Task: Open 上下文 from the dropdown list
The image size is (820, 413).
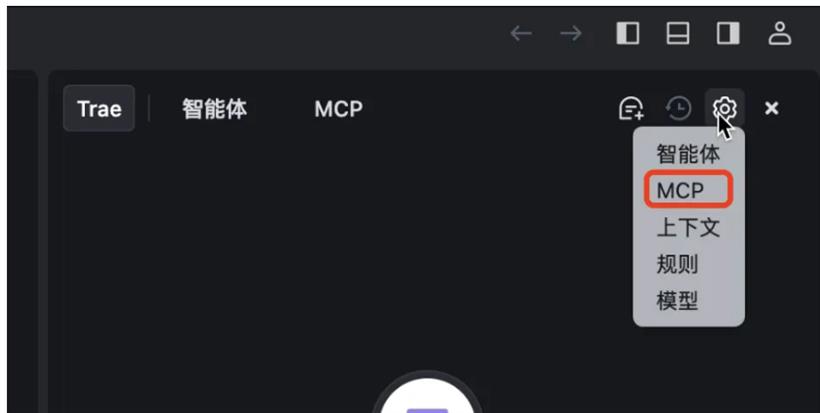Action: (688, 227)
